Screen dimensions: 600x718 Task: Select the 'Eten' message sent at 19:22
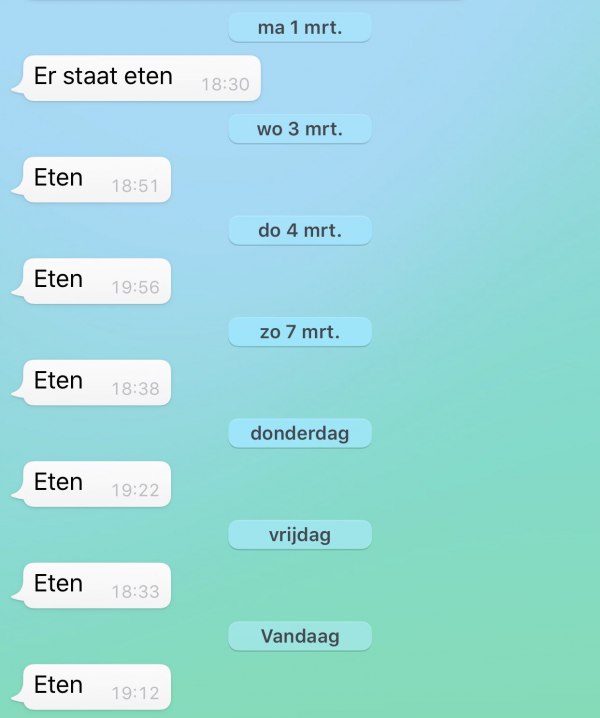point(96,484)
